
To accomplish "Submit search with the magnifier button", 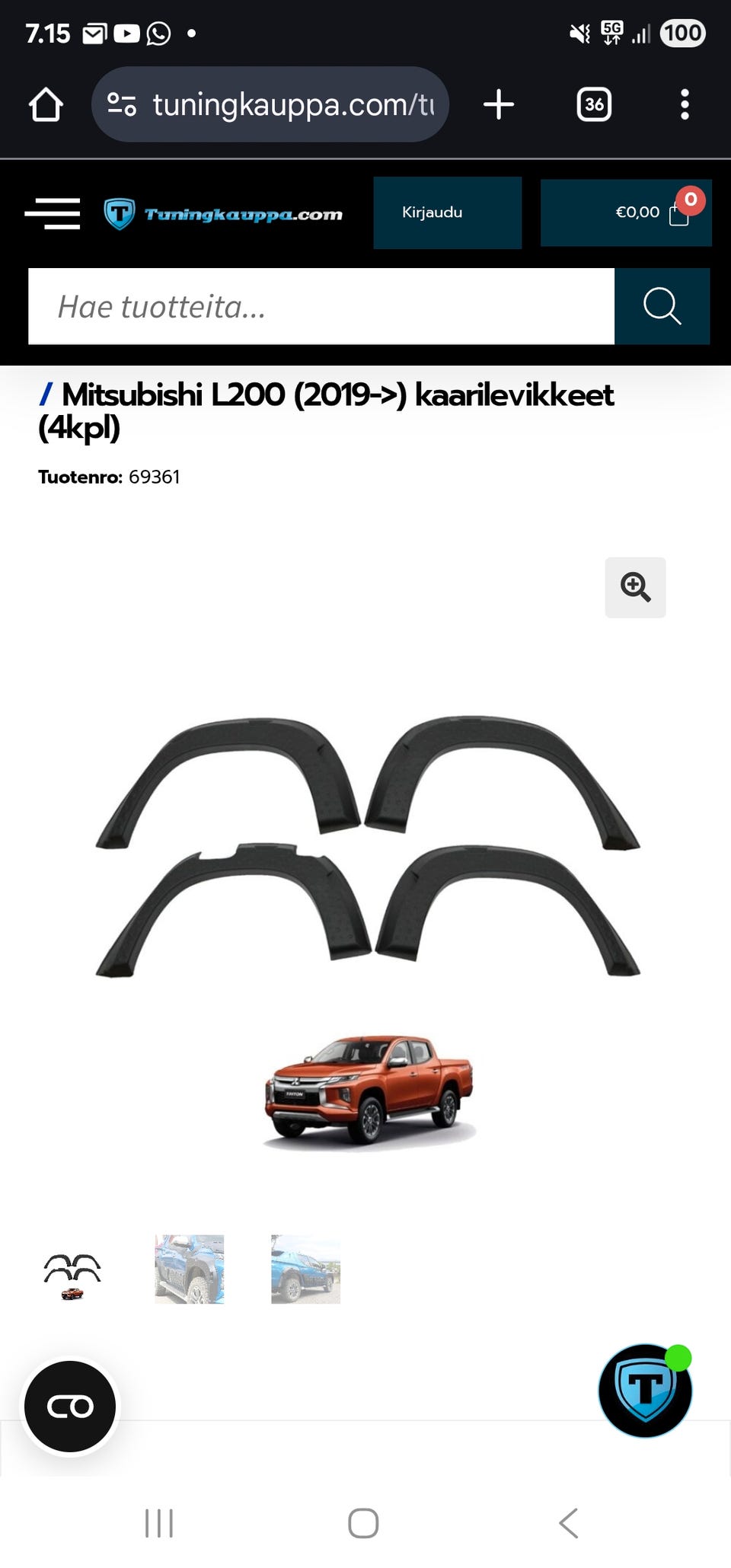I will (662, 306).
